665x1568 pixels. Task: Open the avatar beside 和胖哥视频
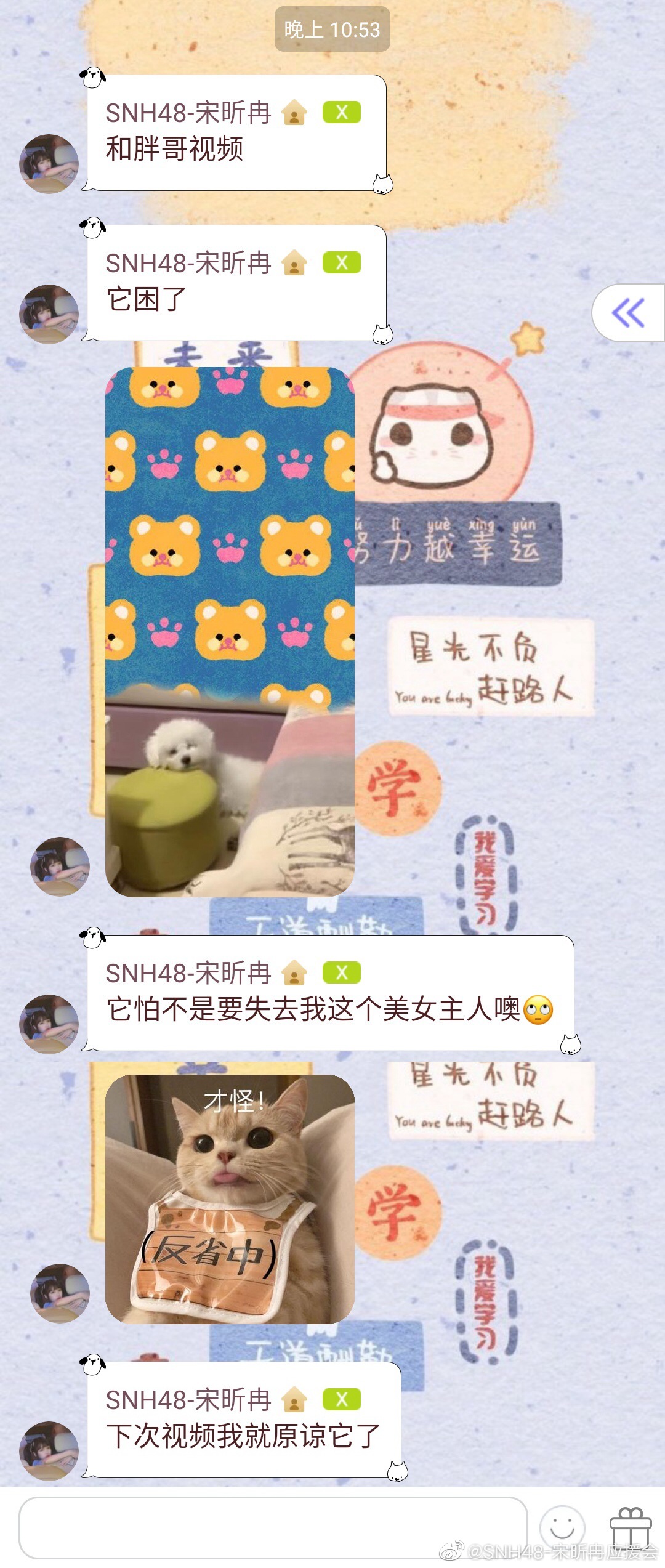coord(49,164)
